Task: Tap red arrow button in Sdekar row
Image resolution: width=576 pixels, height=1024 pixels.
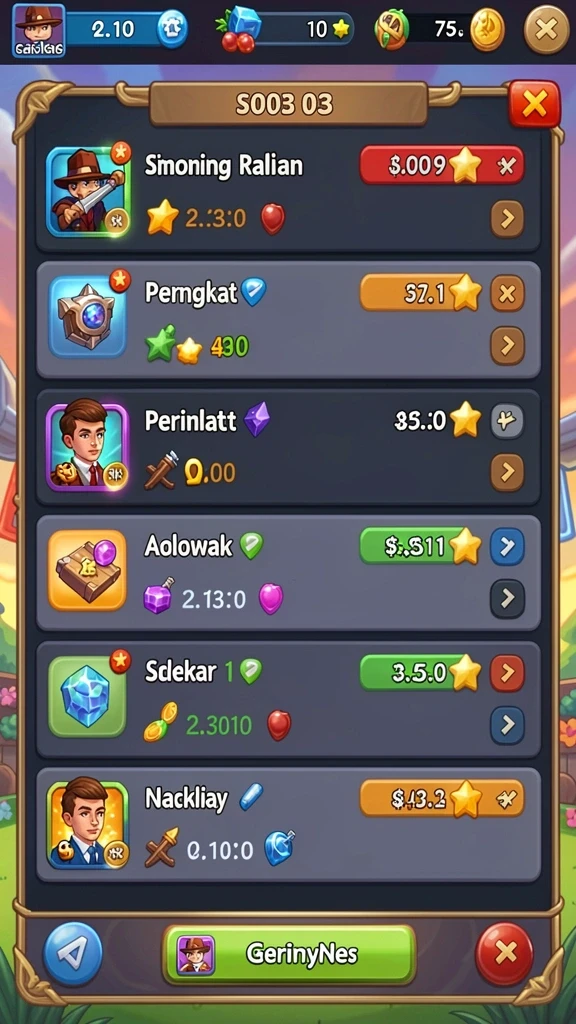Action: tap(507, 673)
